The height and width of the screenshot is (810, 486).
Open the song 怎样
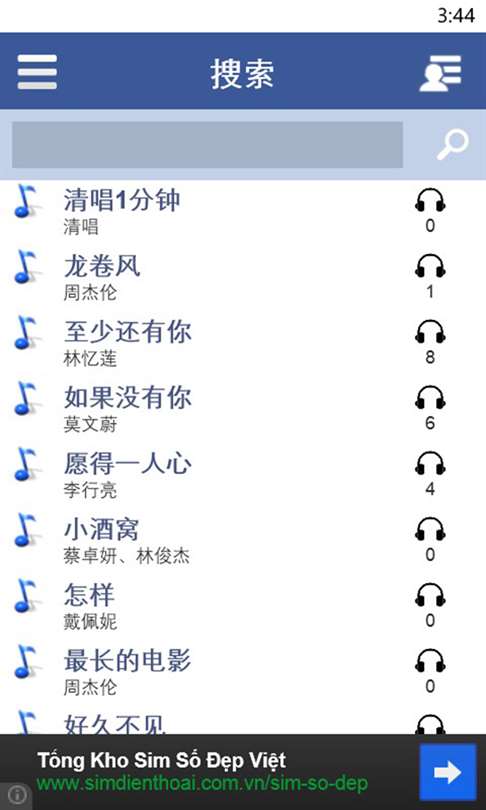(243, 606)
